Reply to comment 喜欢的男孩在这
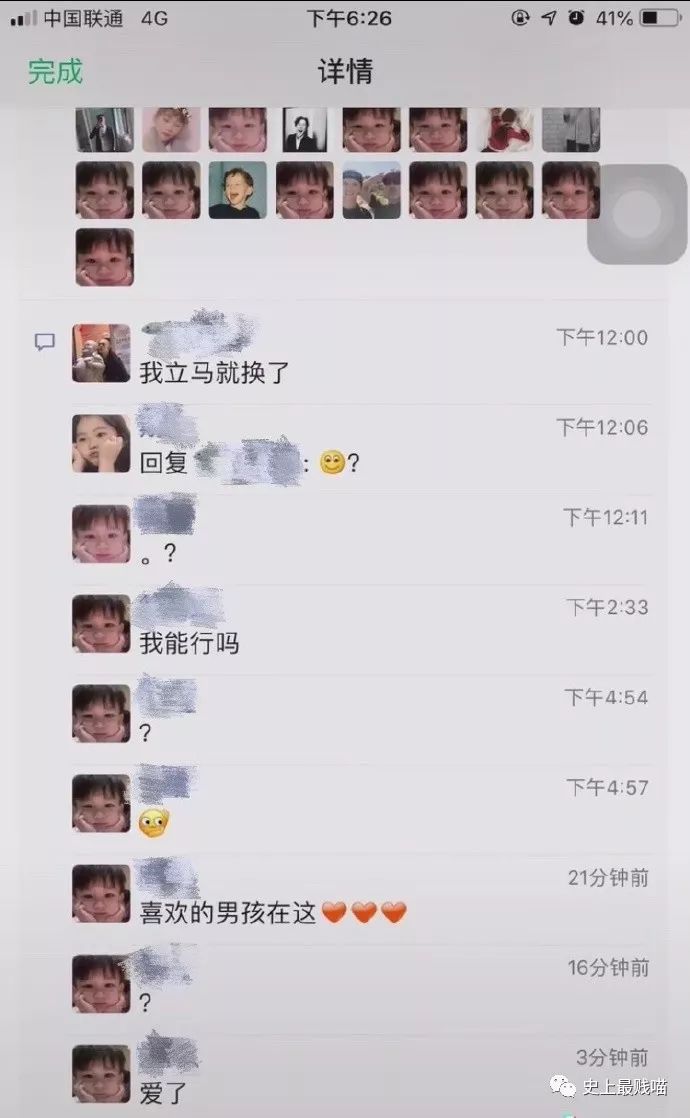The width and height of the screenshot is (690, 1118). pos(272,912)
